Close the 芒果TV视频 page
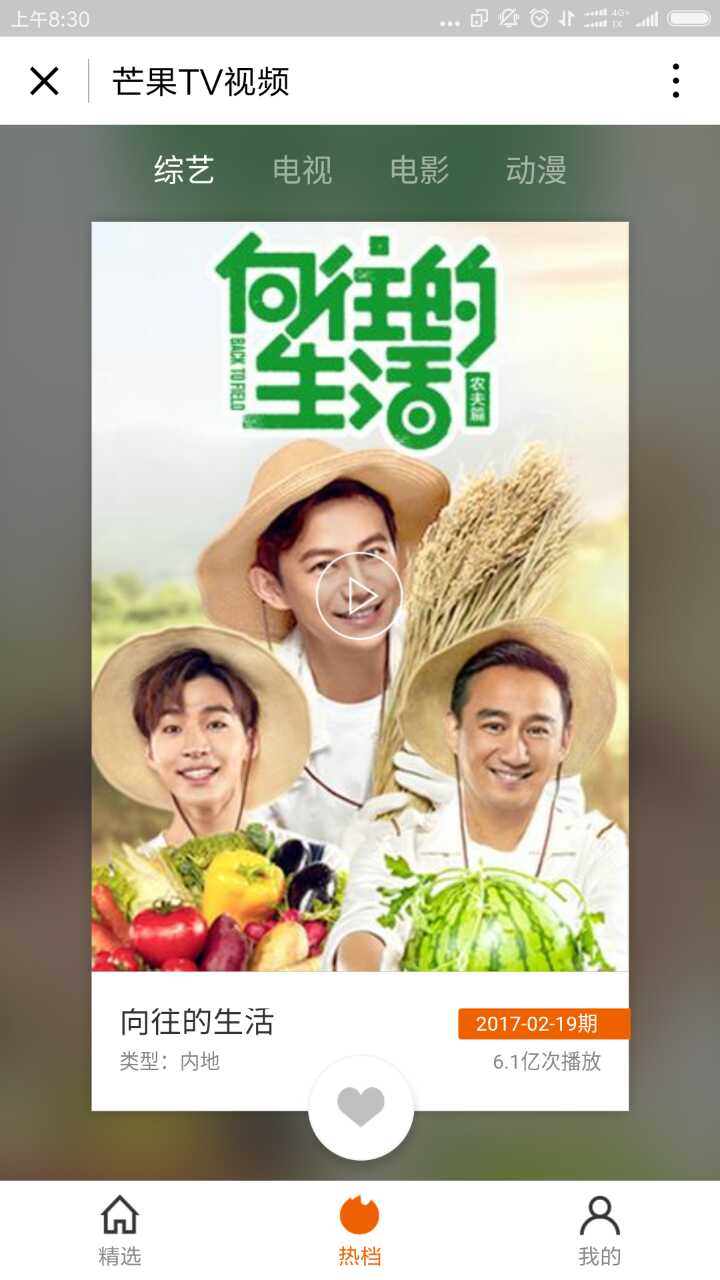This screenshot has height=1280, width=720. coord(44,81)
